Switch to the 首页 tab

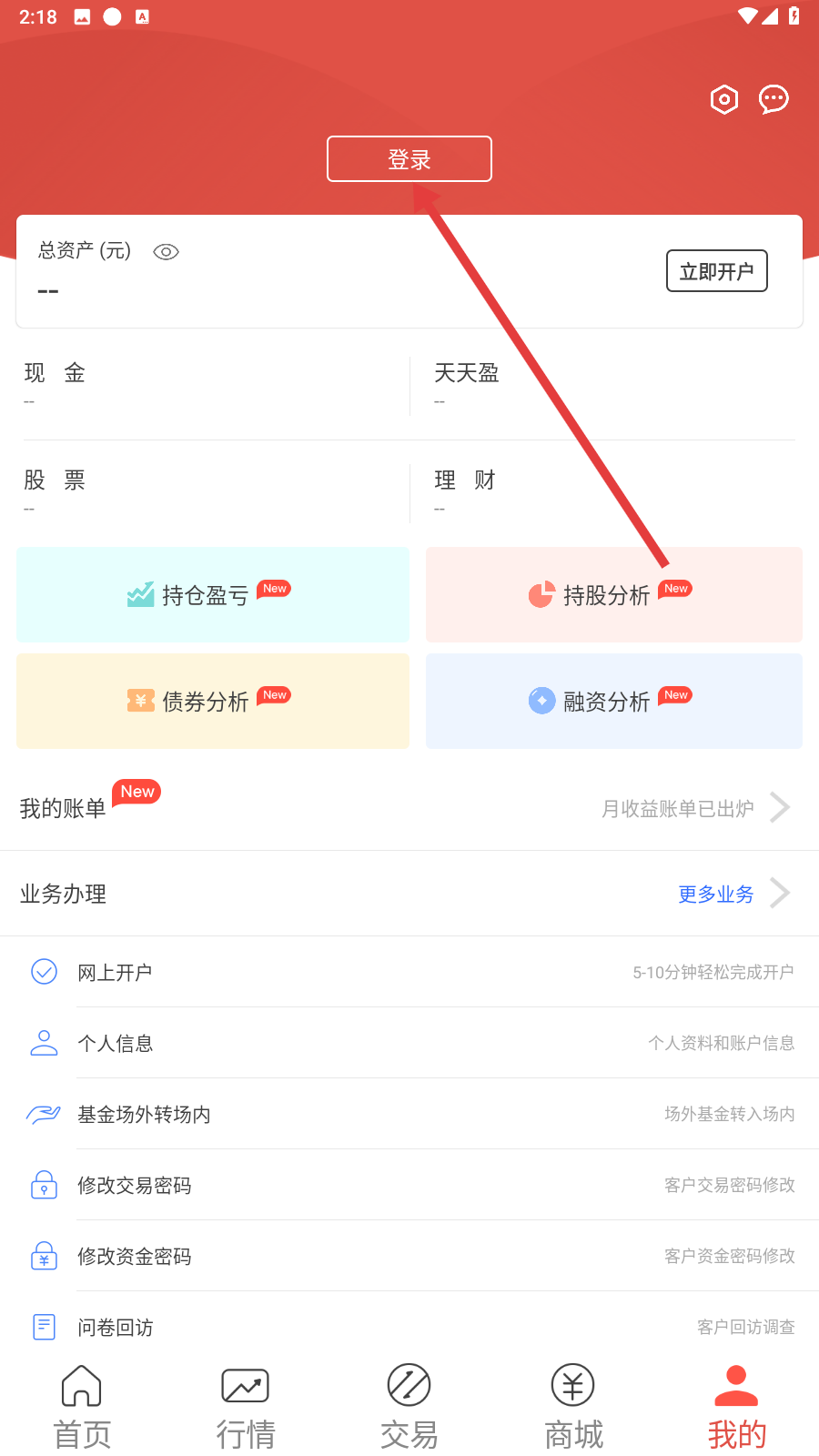tap(82, 1407)
